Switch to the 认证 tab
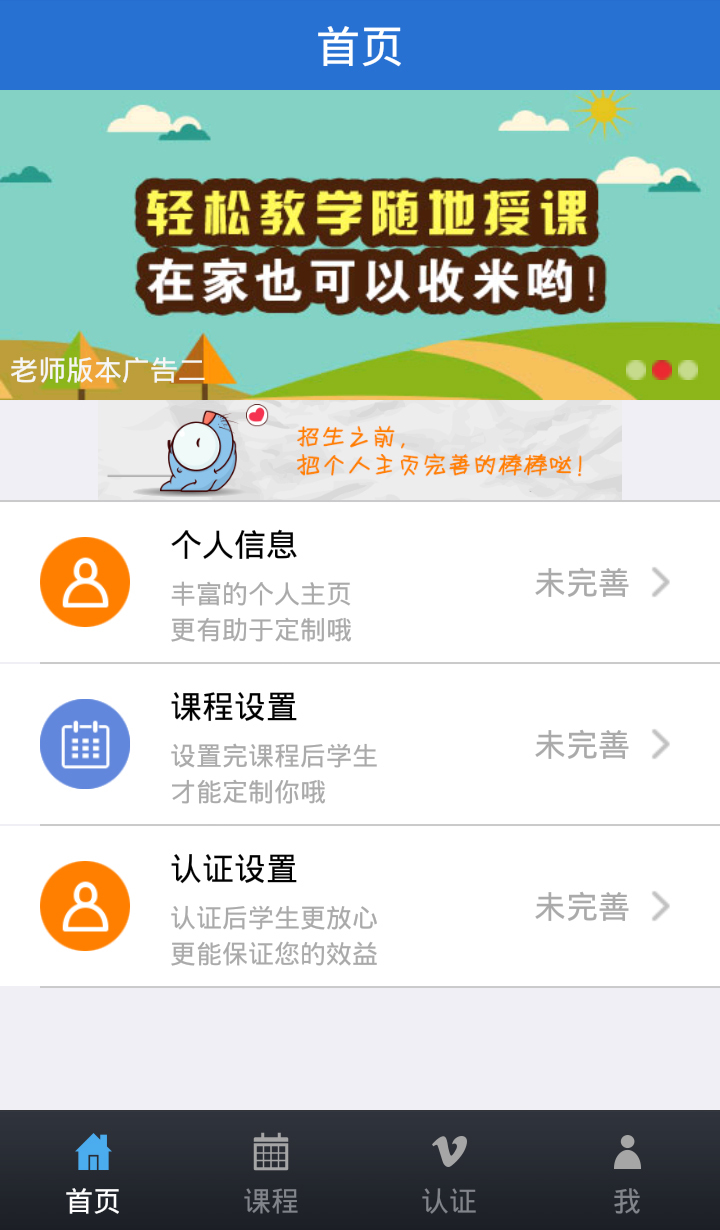Screen dimensions: 720x1230 449,1172
